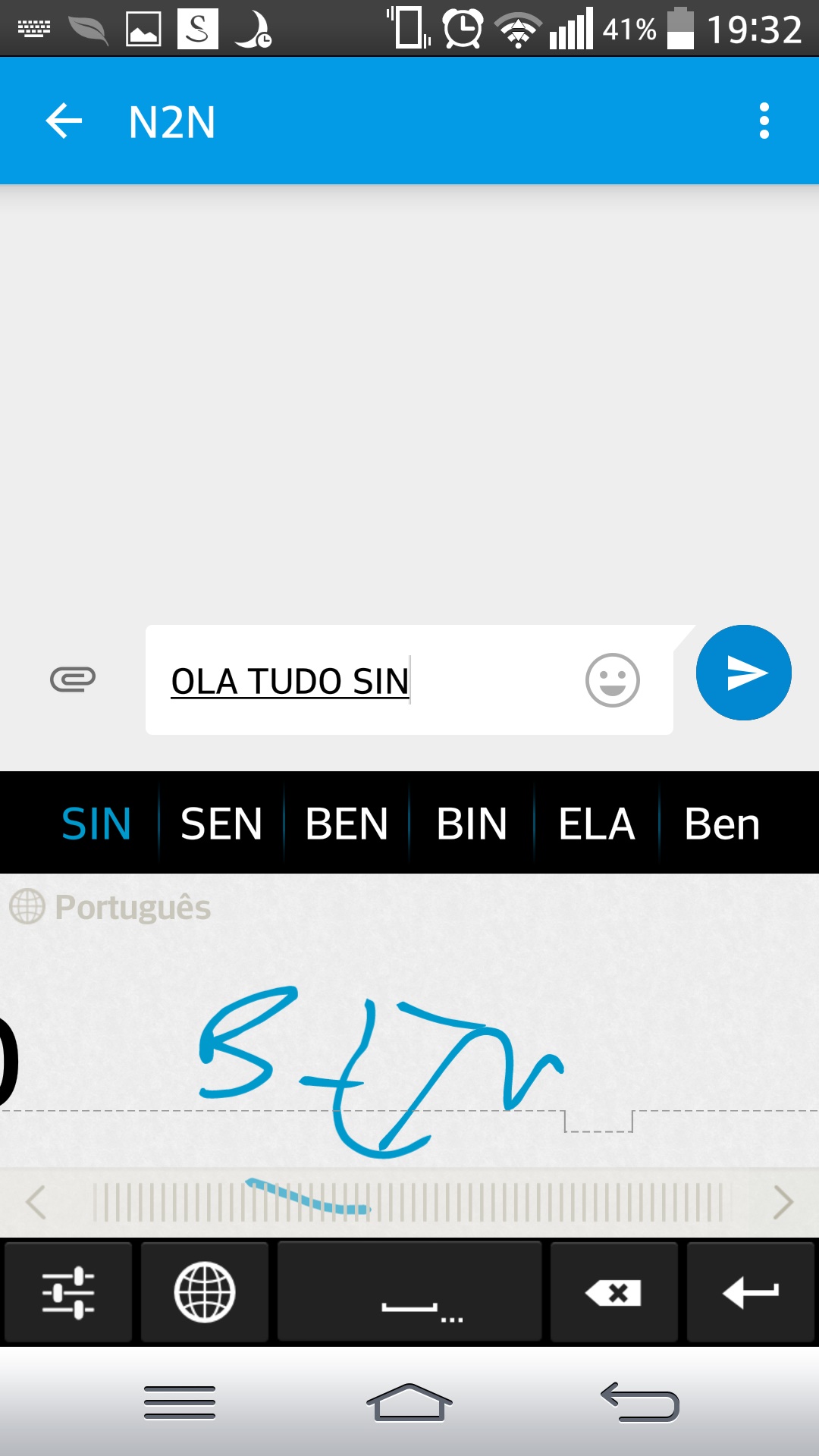Move writing area with the right arrow
The width and height of the screenshot is (819, 1456).
783,1202
